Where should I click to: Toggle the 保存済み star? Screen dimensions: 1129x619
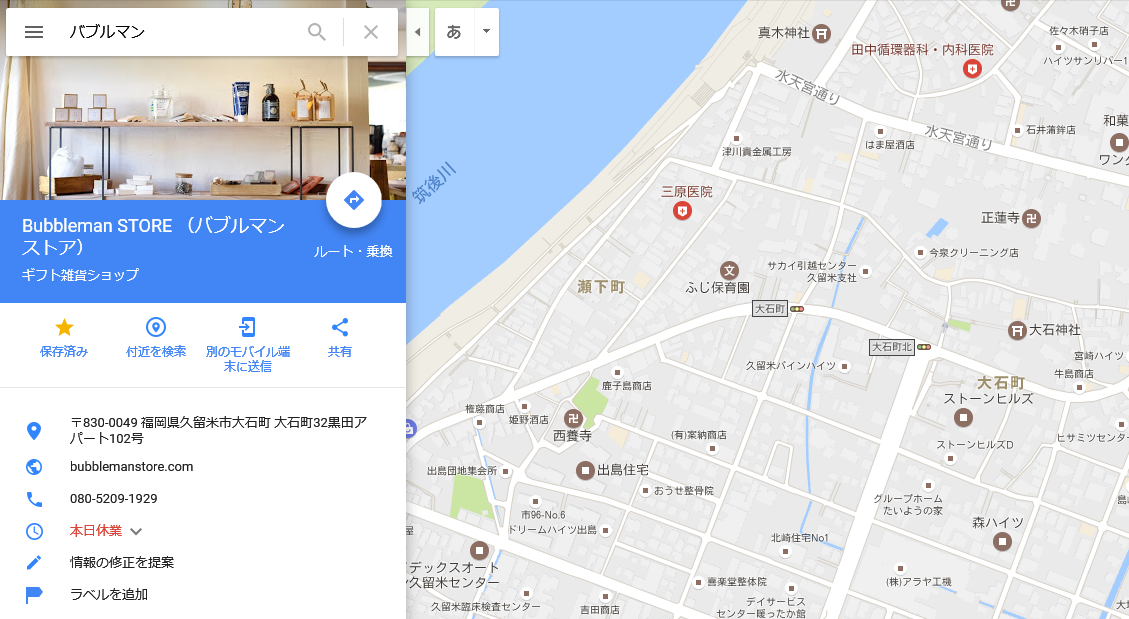[x=64, y=337]
